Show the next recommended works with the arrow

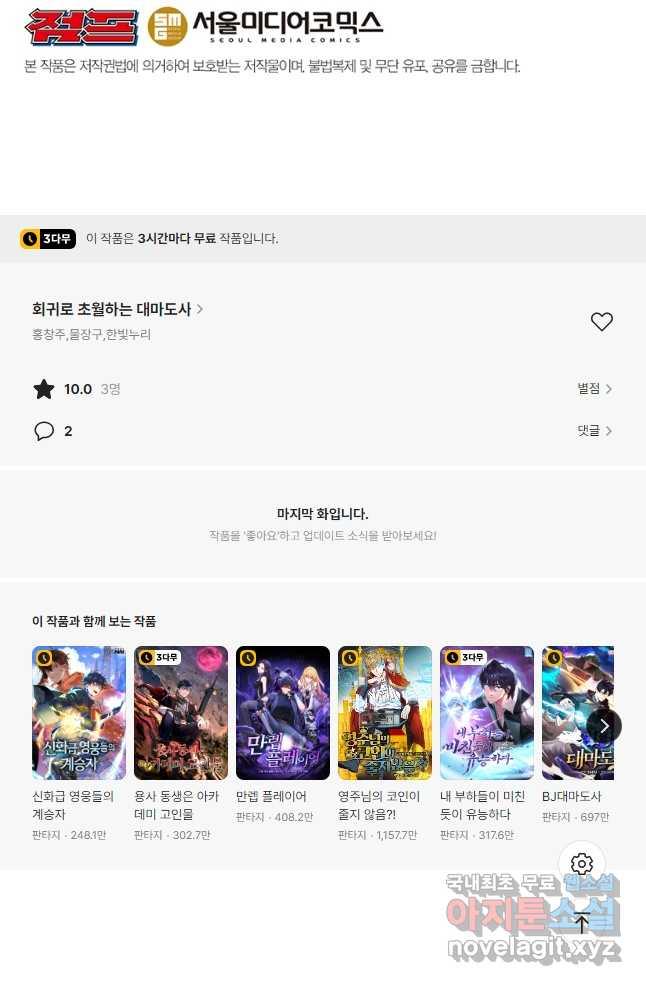click(603, 726)
